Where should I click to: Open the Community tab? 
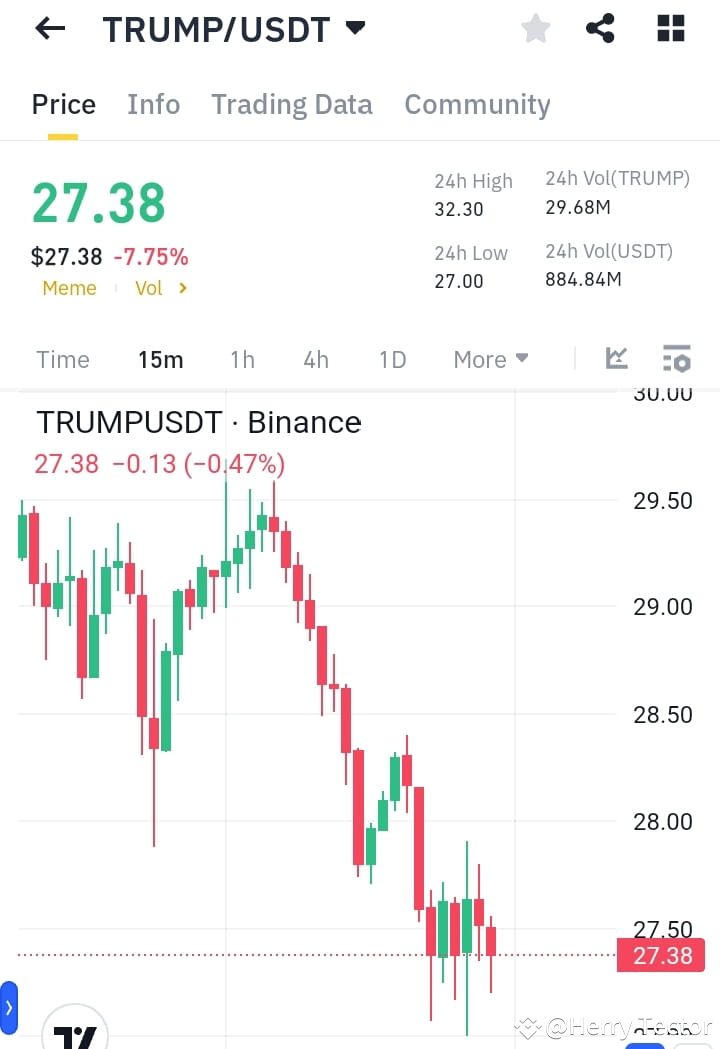(x=477, y=104)
